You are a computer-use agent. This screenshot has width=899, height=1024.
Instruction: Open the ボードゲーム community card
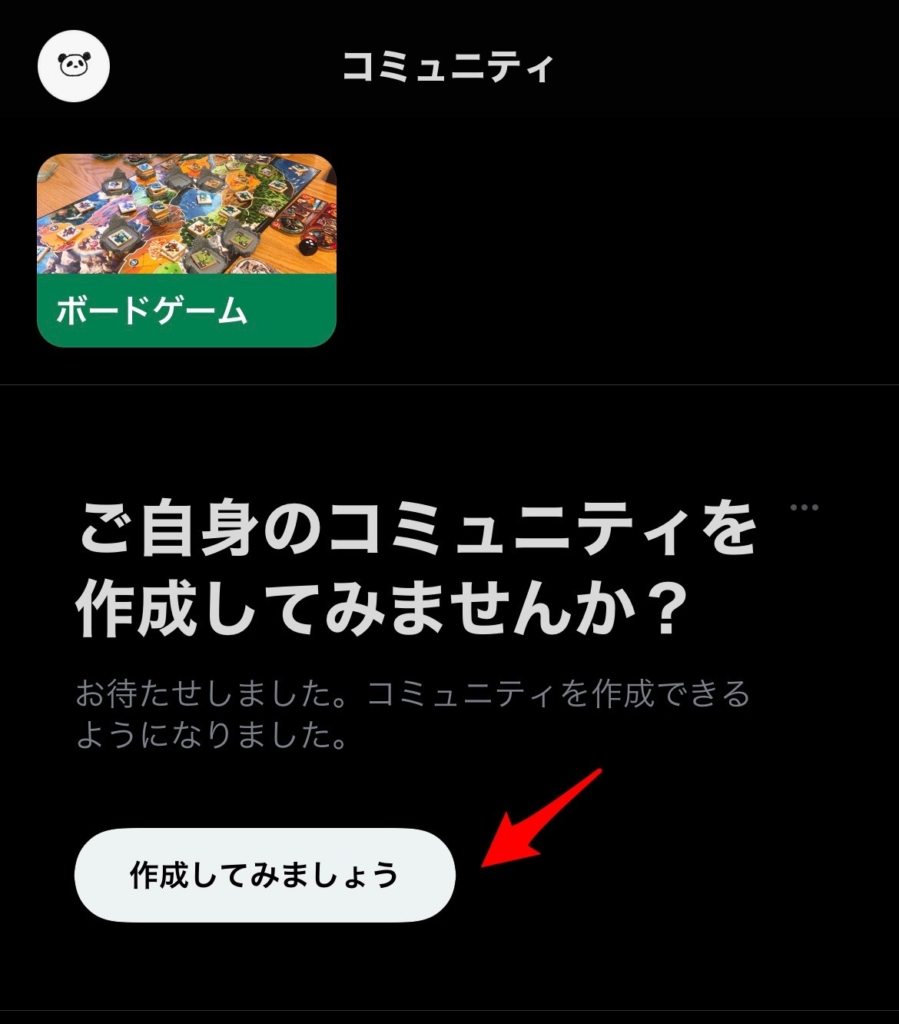click(187, 250)
